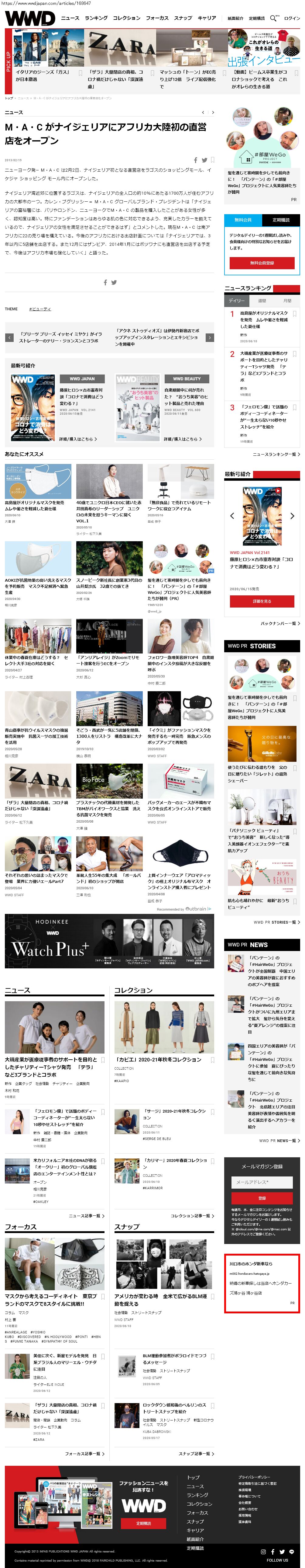The image size is (305, 1568).
Task: Tap the メールアドレス input field
Action: click(262, 1183)
